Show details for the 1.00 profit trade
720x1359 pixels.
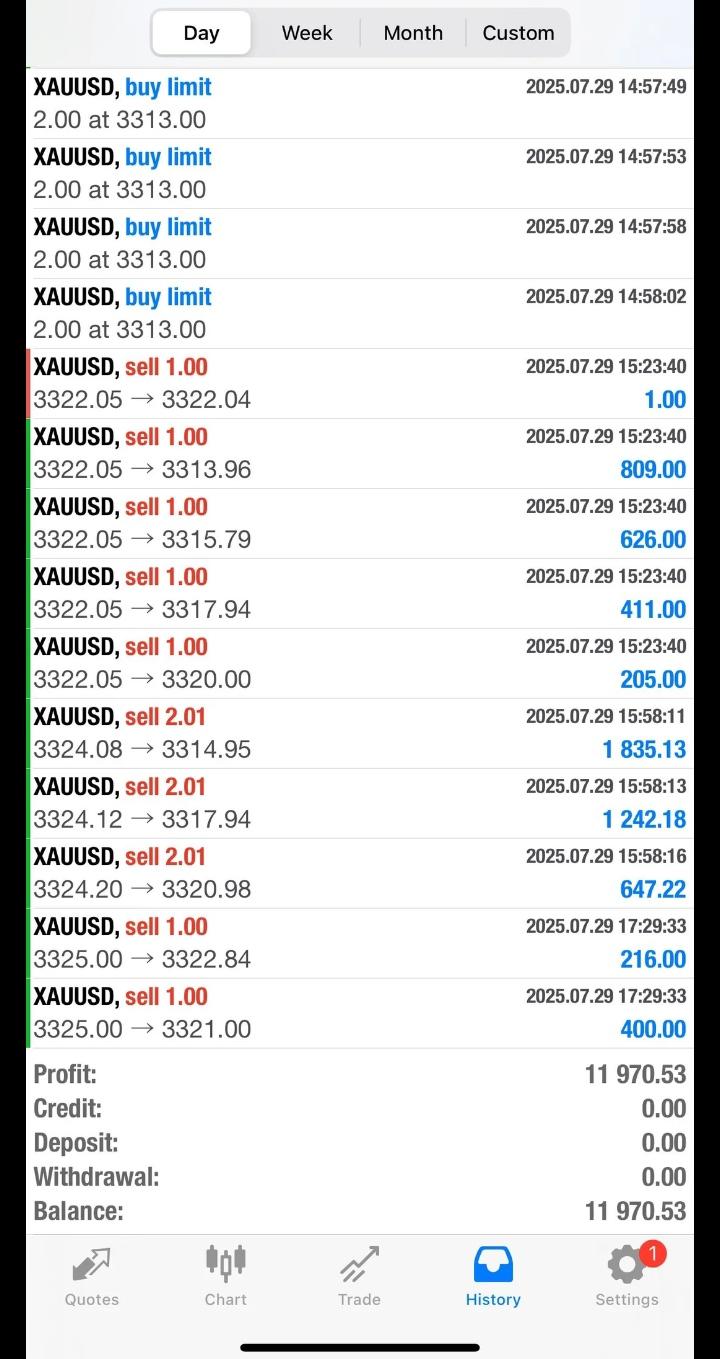tap(360, 383)
